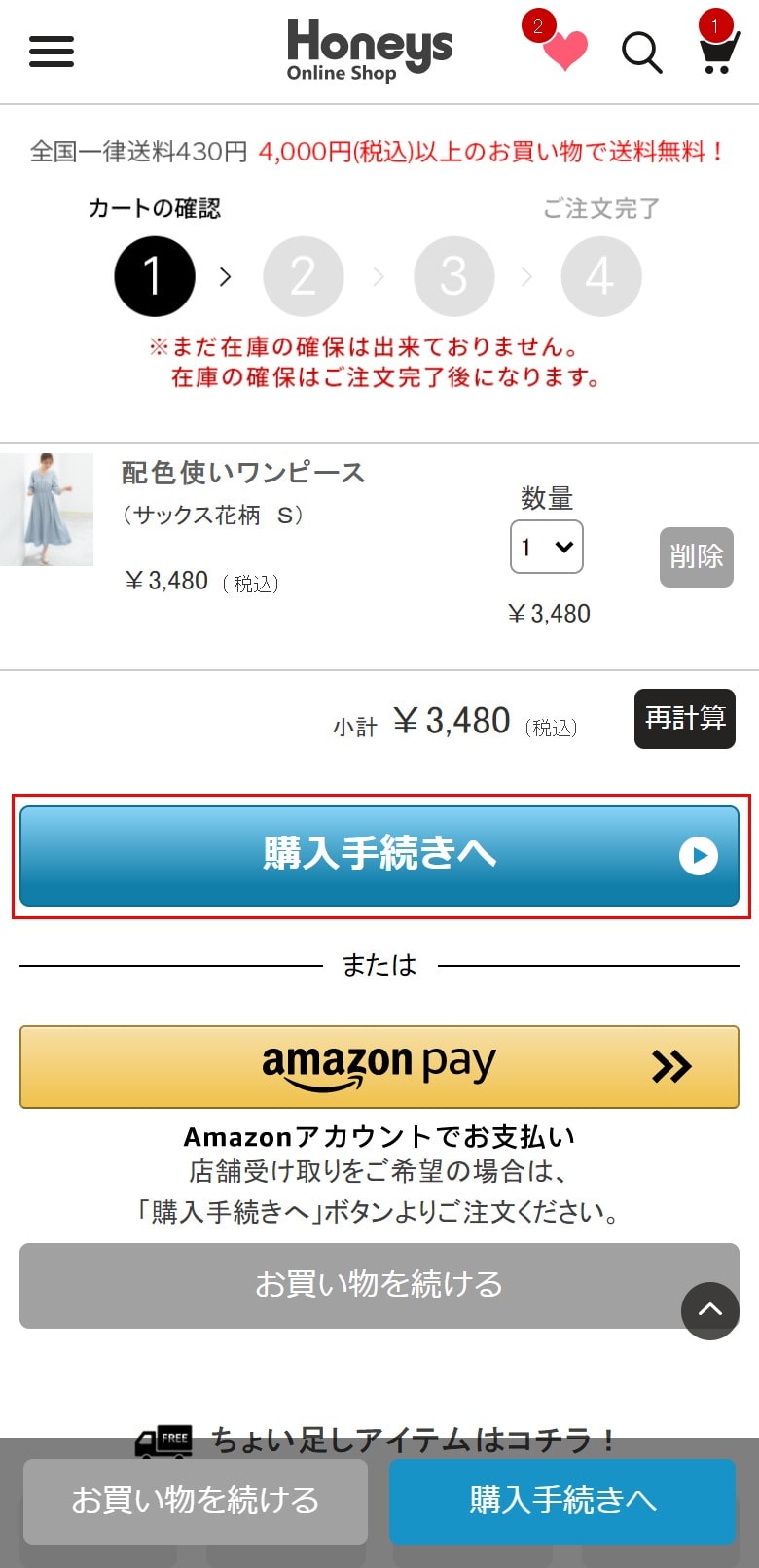Select 購入手続きへ in the bottom bar
This screenshot has width=759, height=1568.
pos(562,1500)
